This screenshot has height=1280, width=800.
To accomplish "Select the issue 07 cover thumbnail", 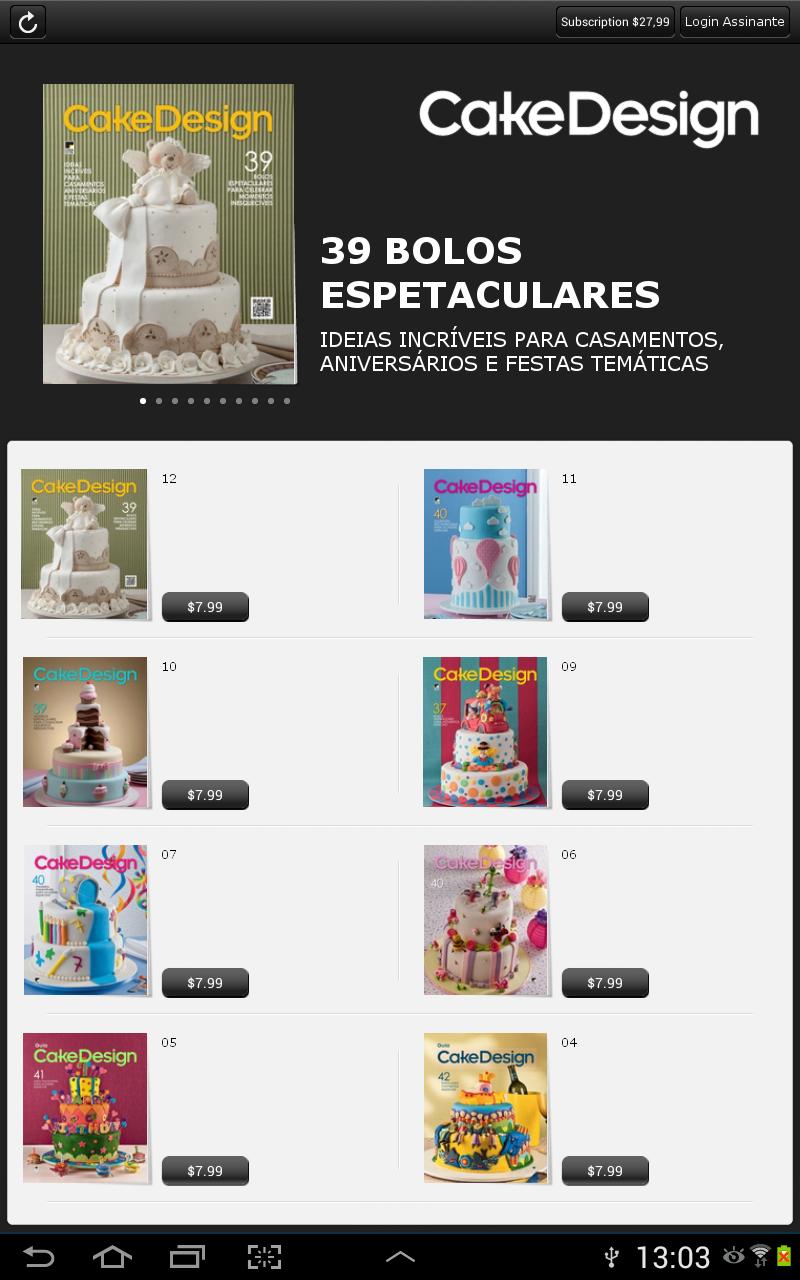I will pyautogui.click(x=85, y=920).
